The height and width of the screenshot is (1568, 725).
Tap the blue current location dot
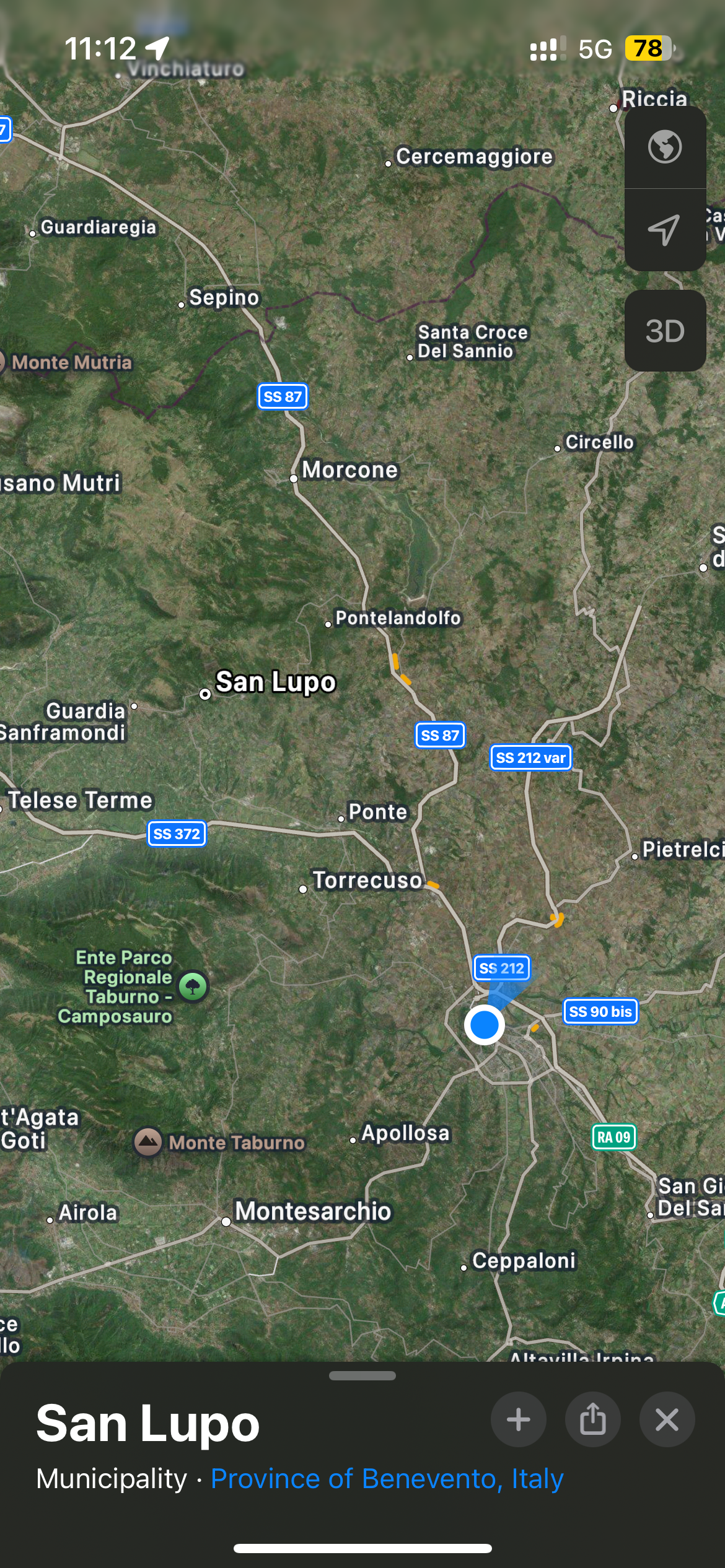coord(484,1025)
